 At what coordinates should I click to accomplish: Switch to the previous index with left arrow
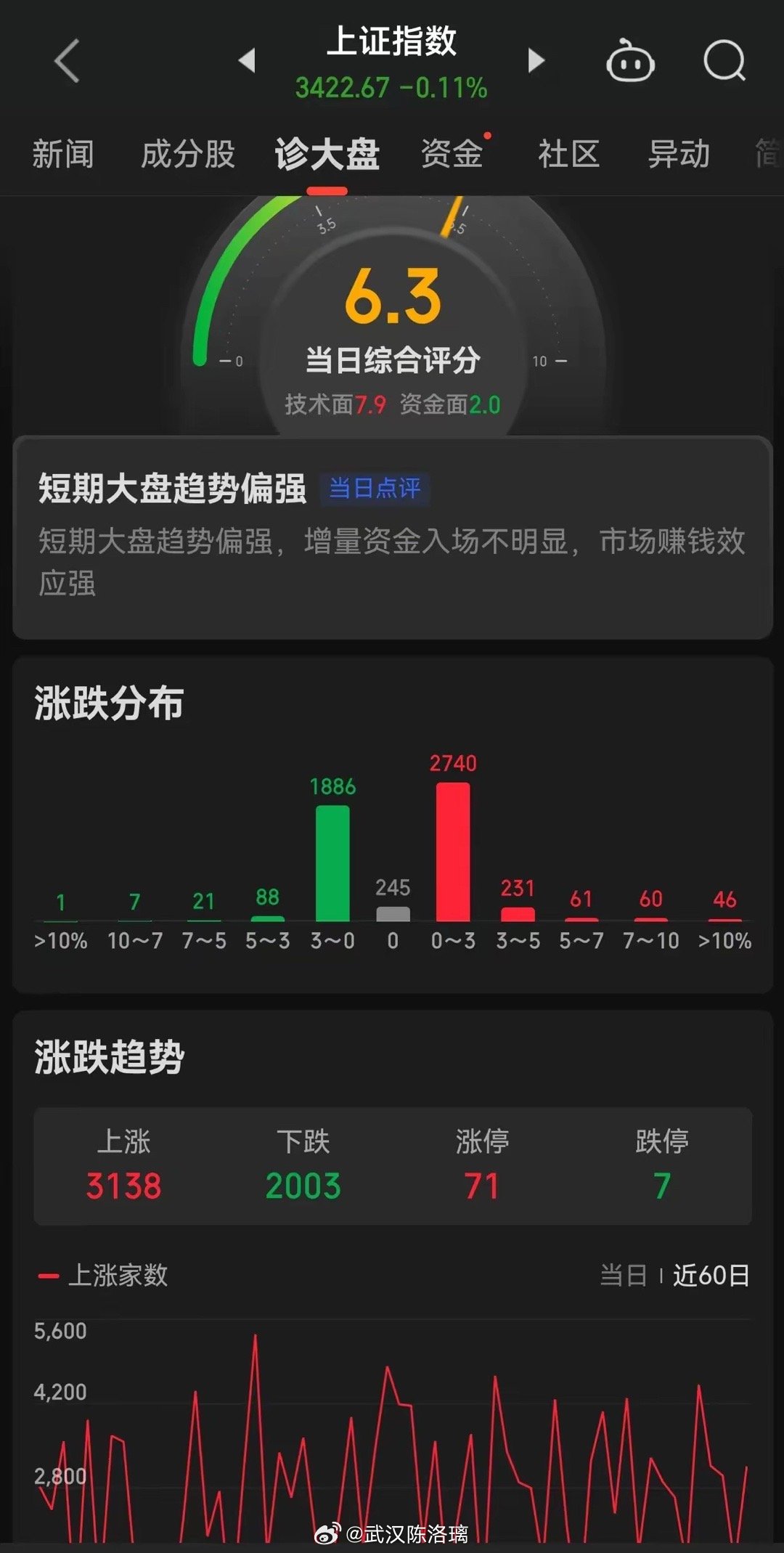point(248,60)
